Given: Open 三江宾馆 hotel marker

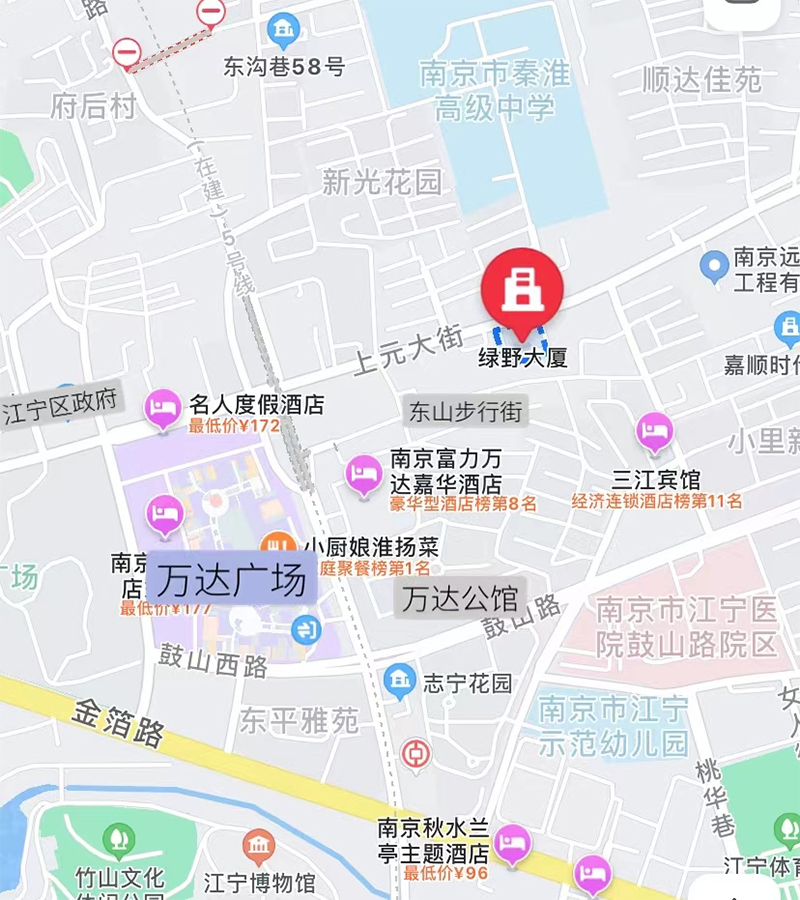Looking at the screenshot, I should (x=655, y=431).
